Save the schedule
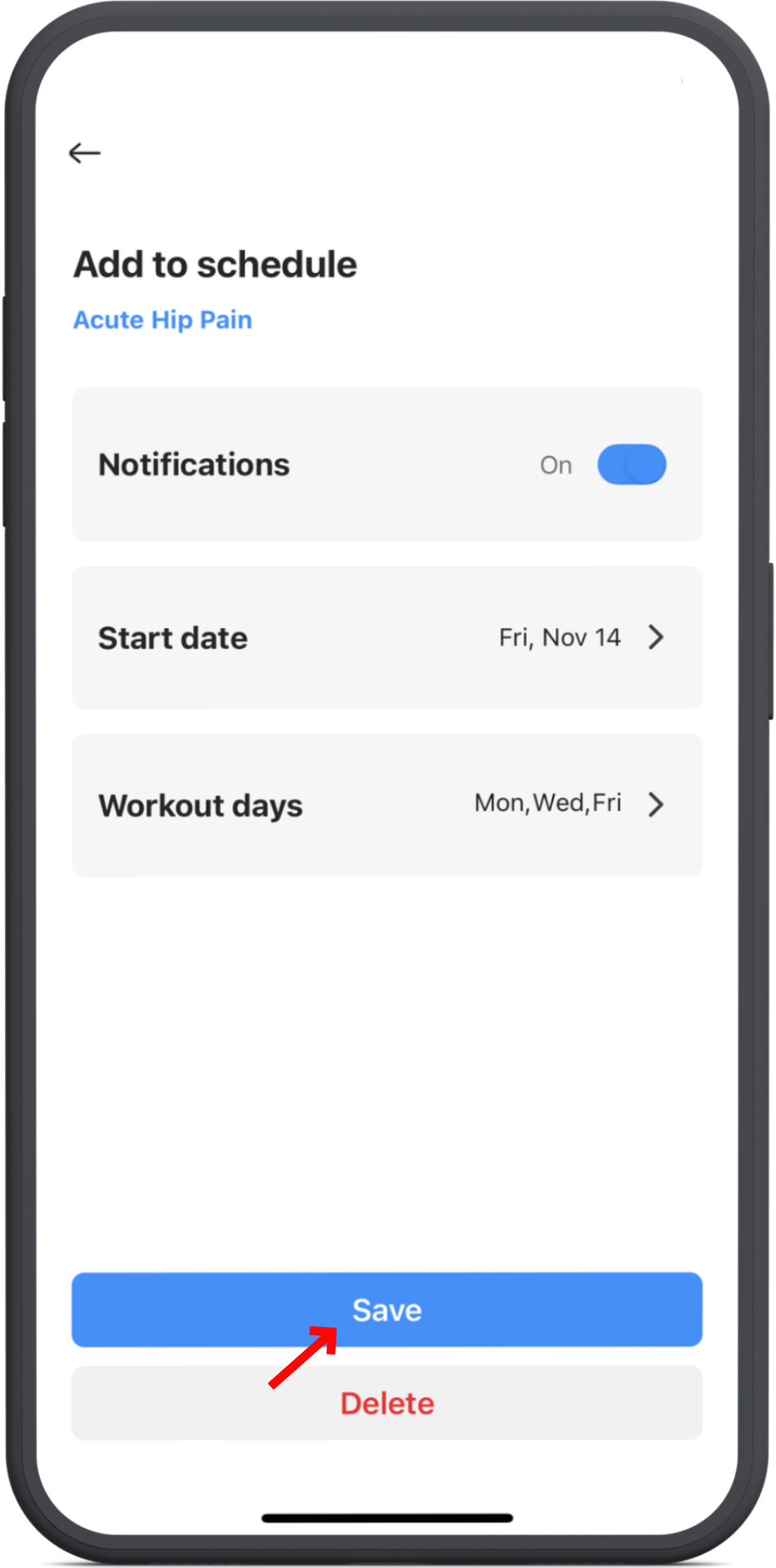 tap(386, 1309)
